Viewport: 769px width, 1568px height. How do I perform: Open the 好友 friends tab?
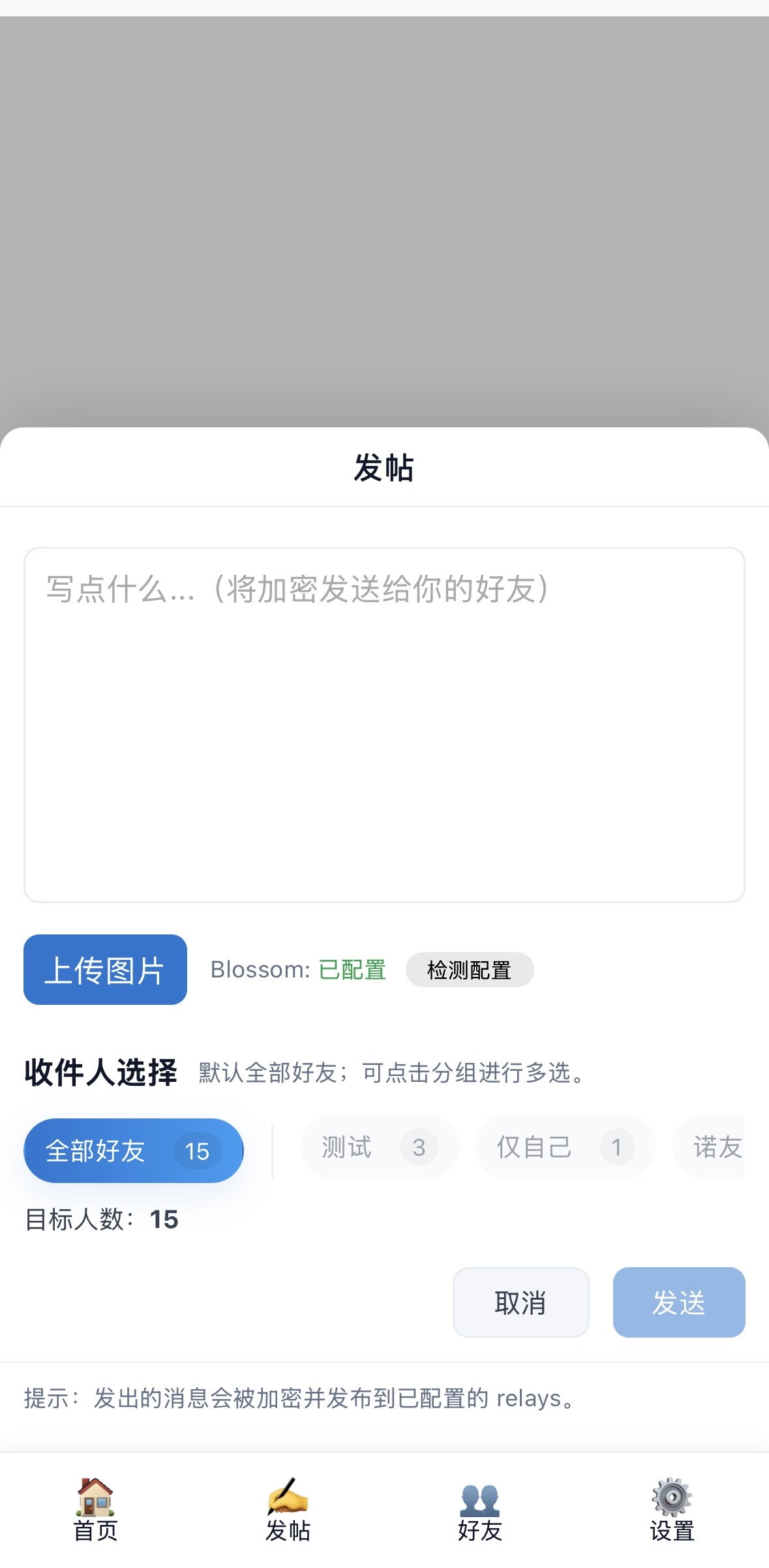(x=480, y=1510)
